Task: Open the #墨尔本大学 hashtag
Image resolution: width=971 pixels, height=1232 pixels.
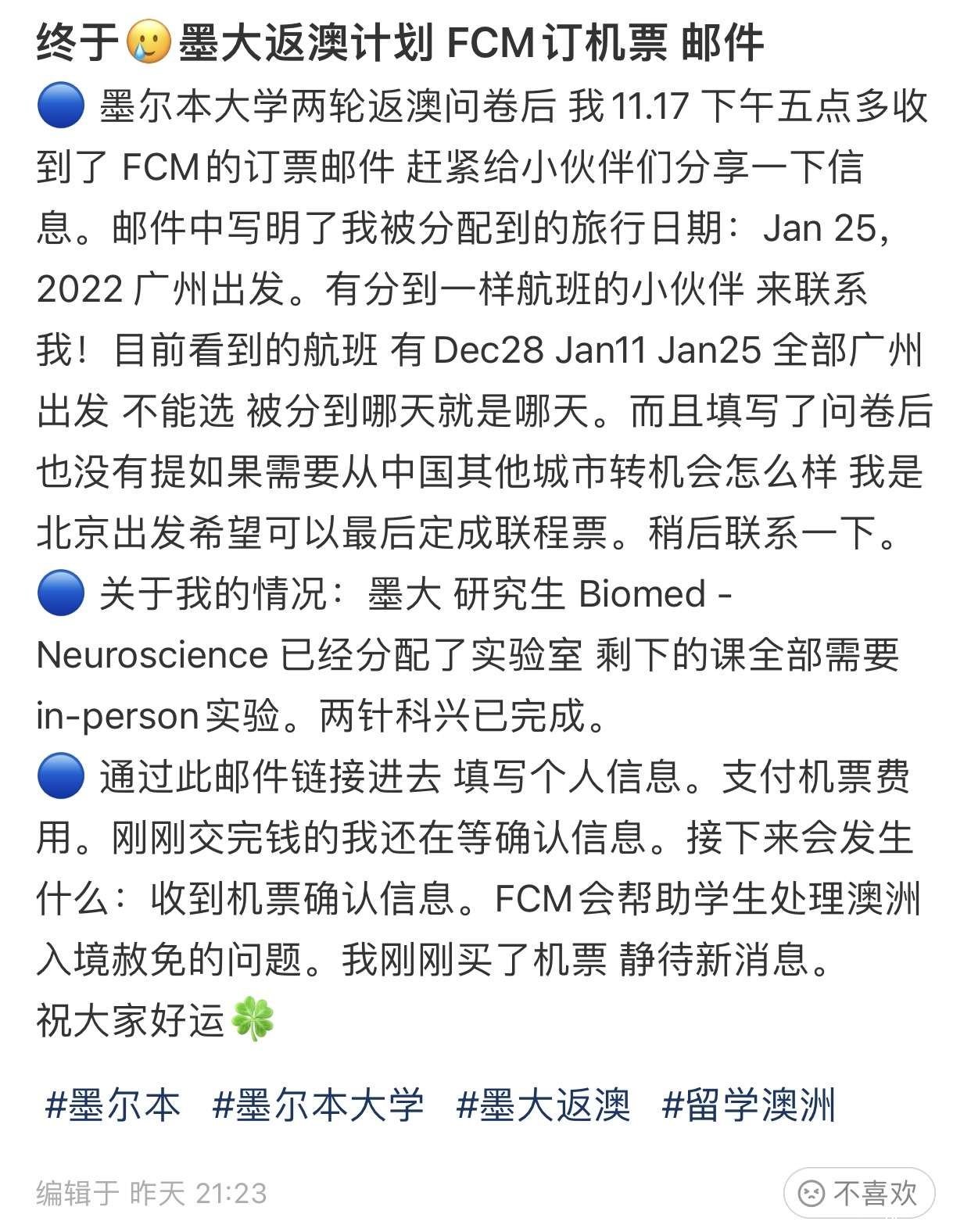Action: pyautogui.click(x=318, y=1105)
